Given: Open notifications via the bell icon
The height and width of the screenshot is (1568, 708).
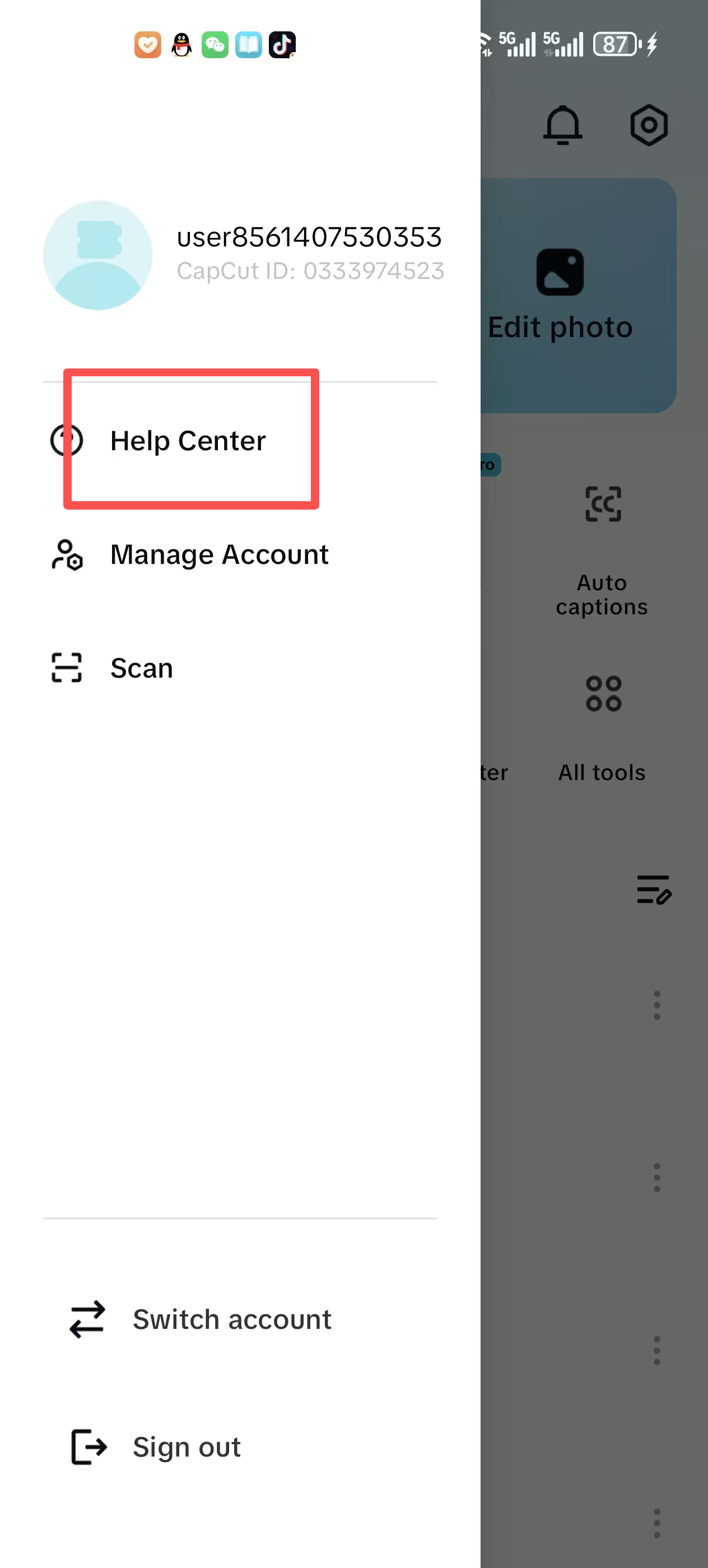Looking at the screenshot, I should [x=562, y=125].
